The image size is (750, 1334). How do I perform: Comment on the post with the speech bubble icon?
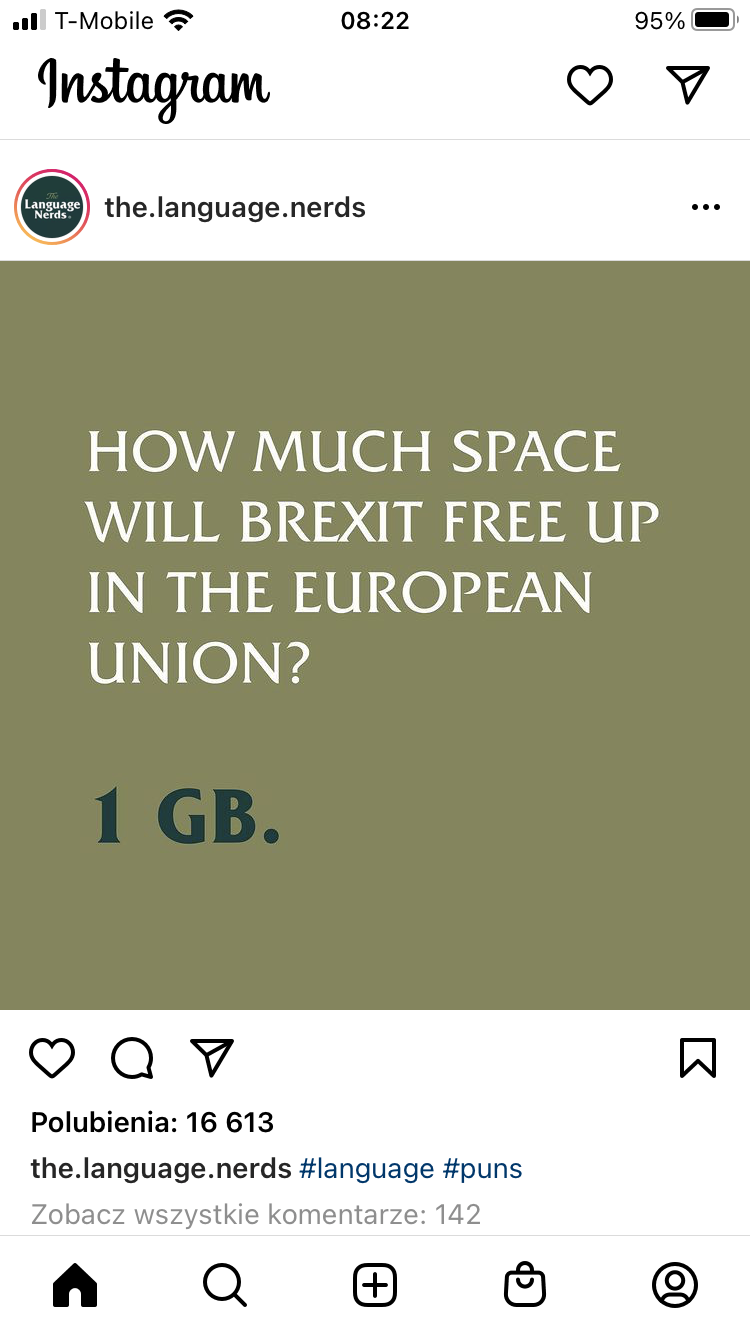point(132,1058)
